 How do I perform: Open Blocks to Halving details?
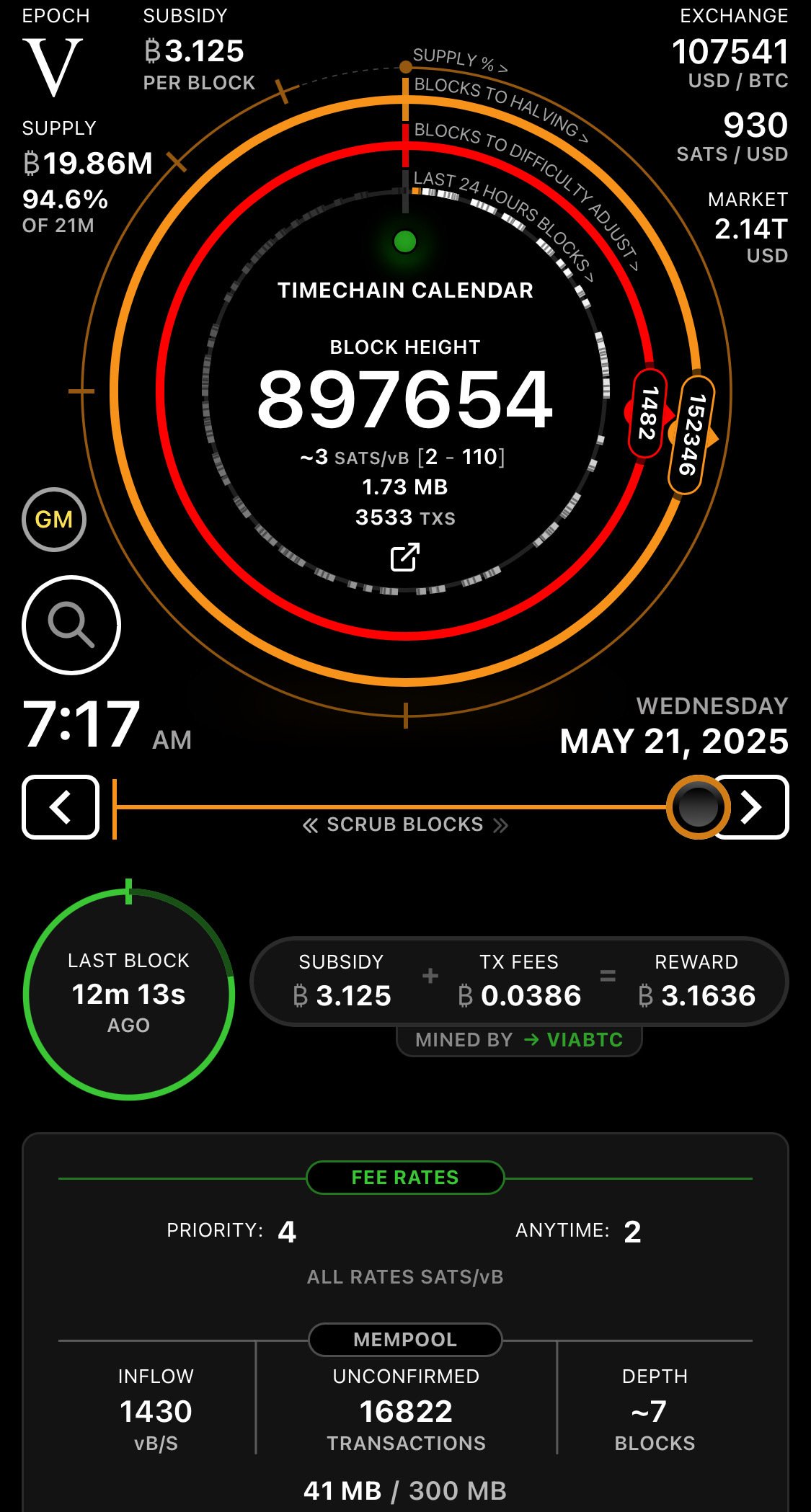coord(501,108)
